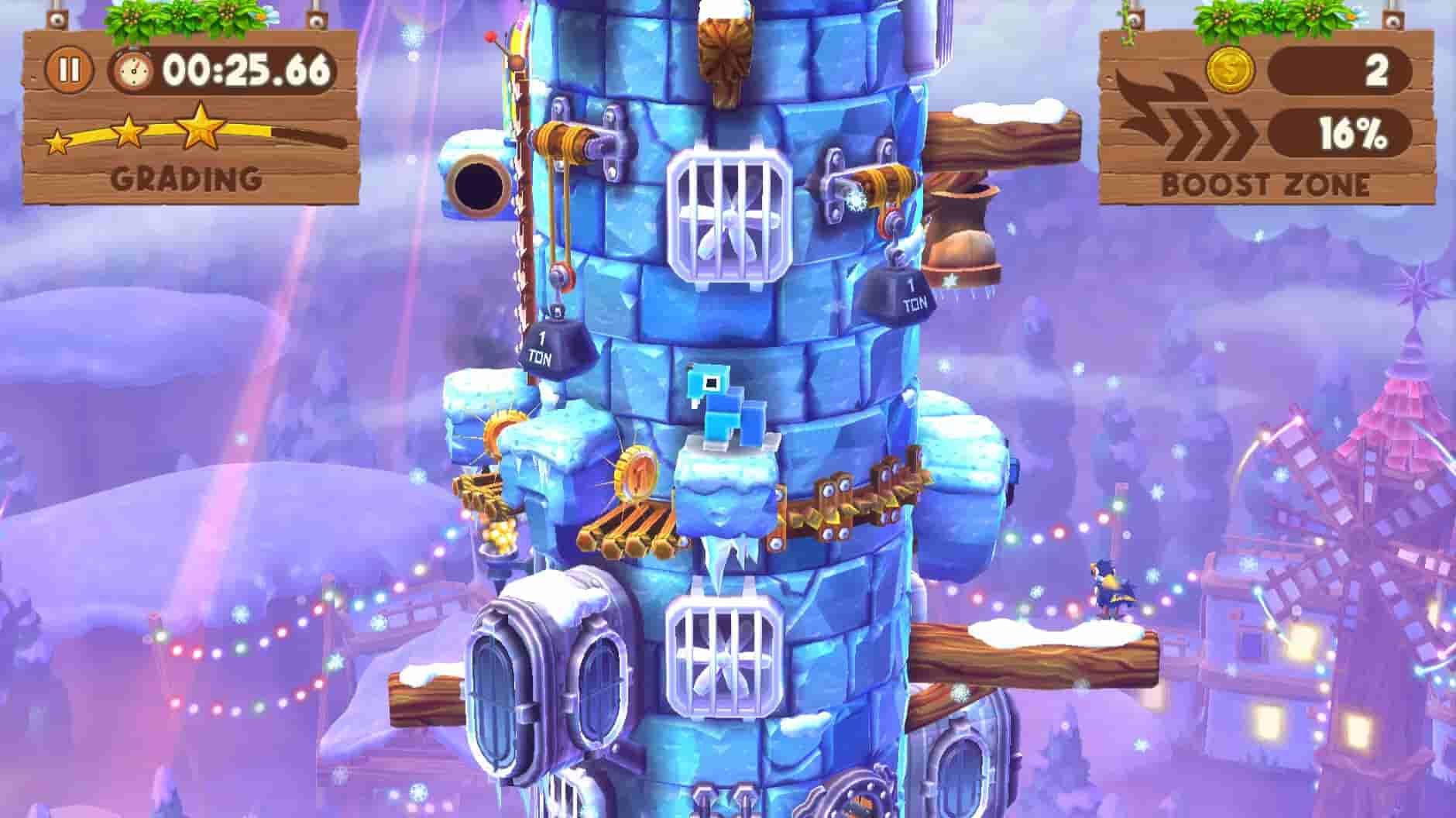Pause the game

[69, 70]
